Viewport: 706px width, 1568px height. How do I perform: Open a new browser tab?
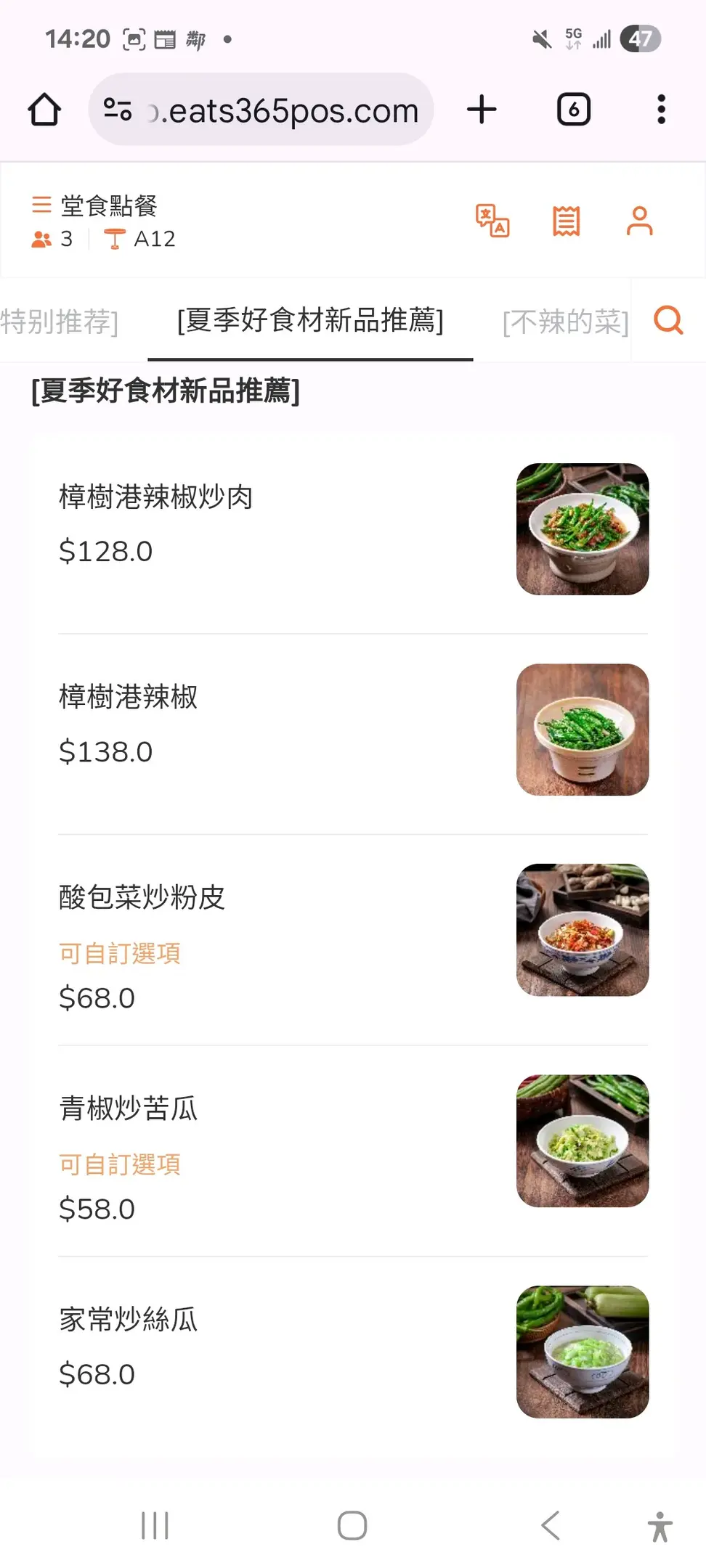[x=482, y=110]
